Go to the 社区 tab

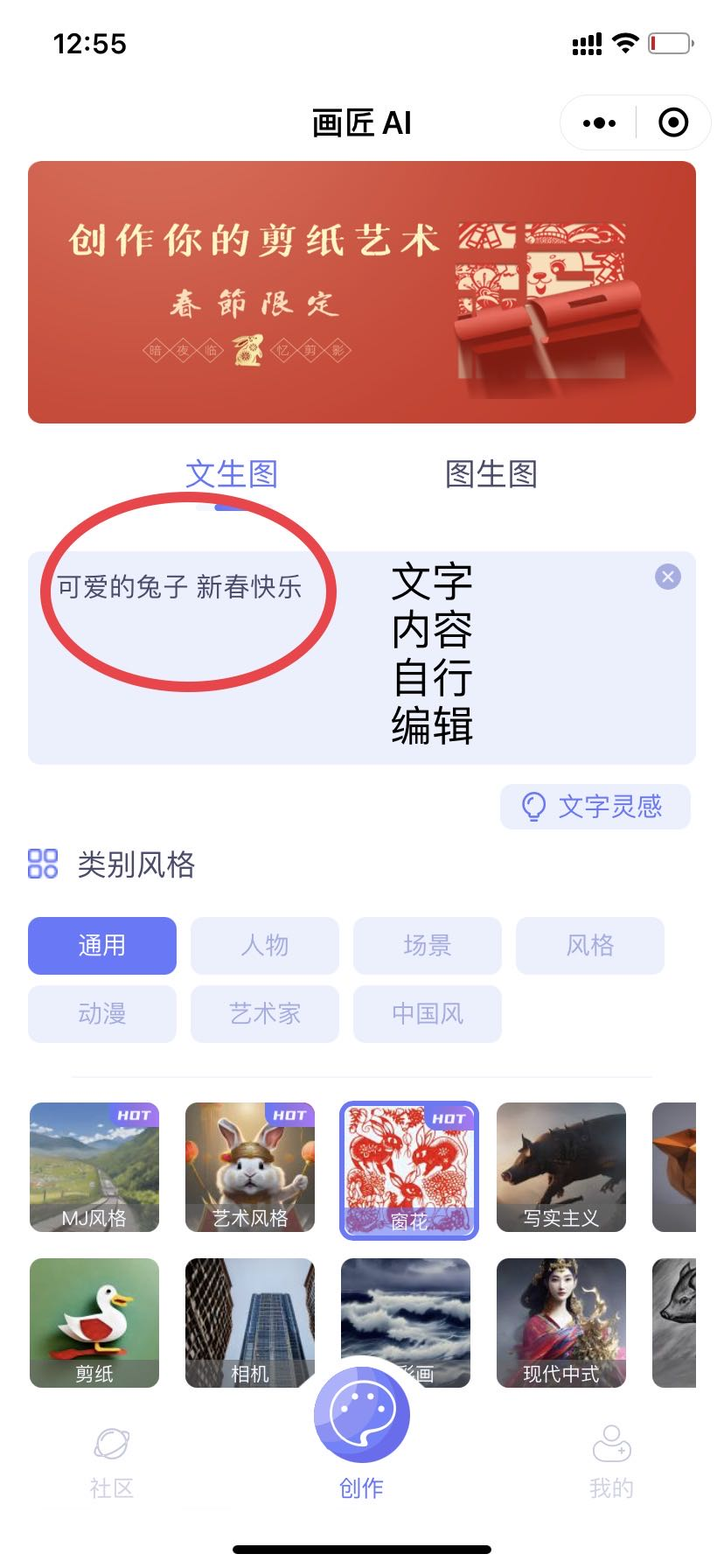pyautogui.click(x=112, y=1461)
